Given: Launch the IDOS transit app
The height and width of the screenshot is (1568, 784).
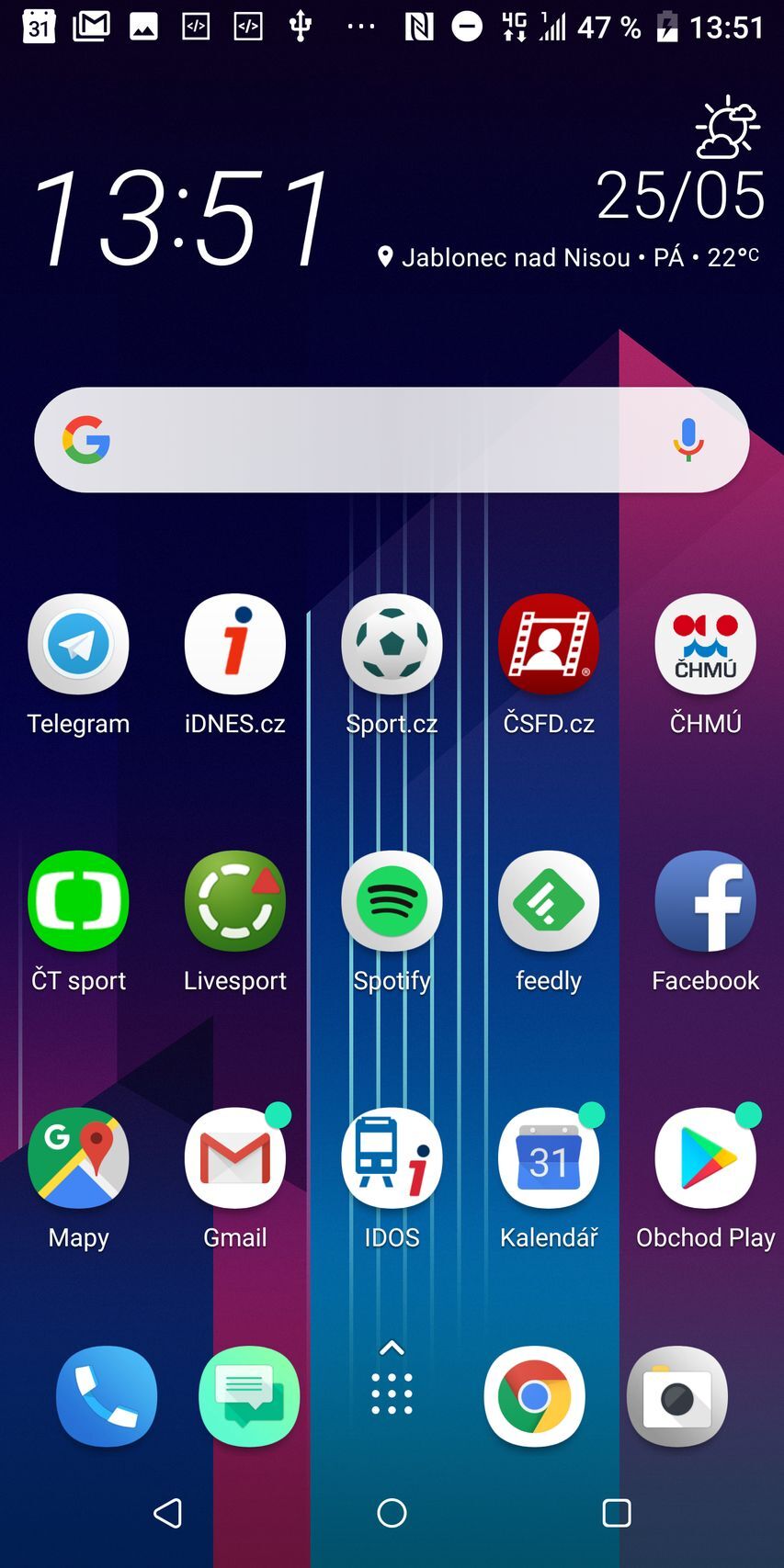Looking at the screenshot, I should click(x=392, y=1158).
